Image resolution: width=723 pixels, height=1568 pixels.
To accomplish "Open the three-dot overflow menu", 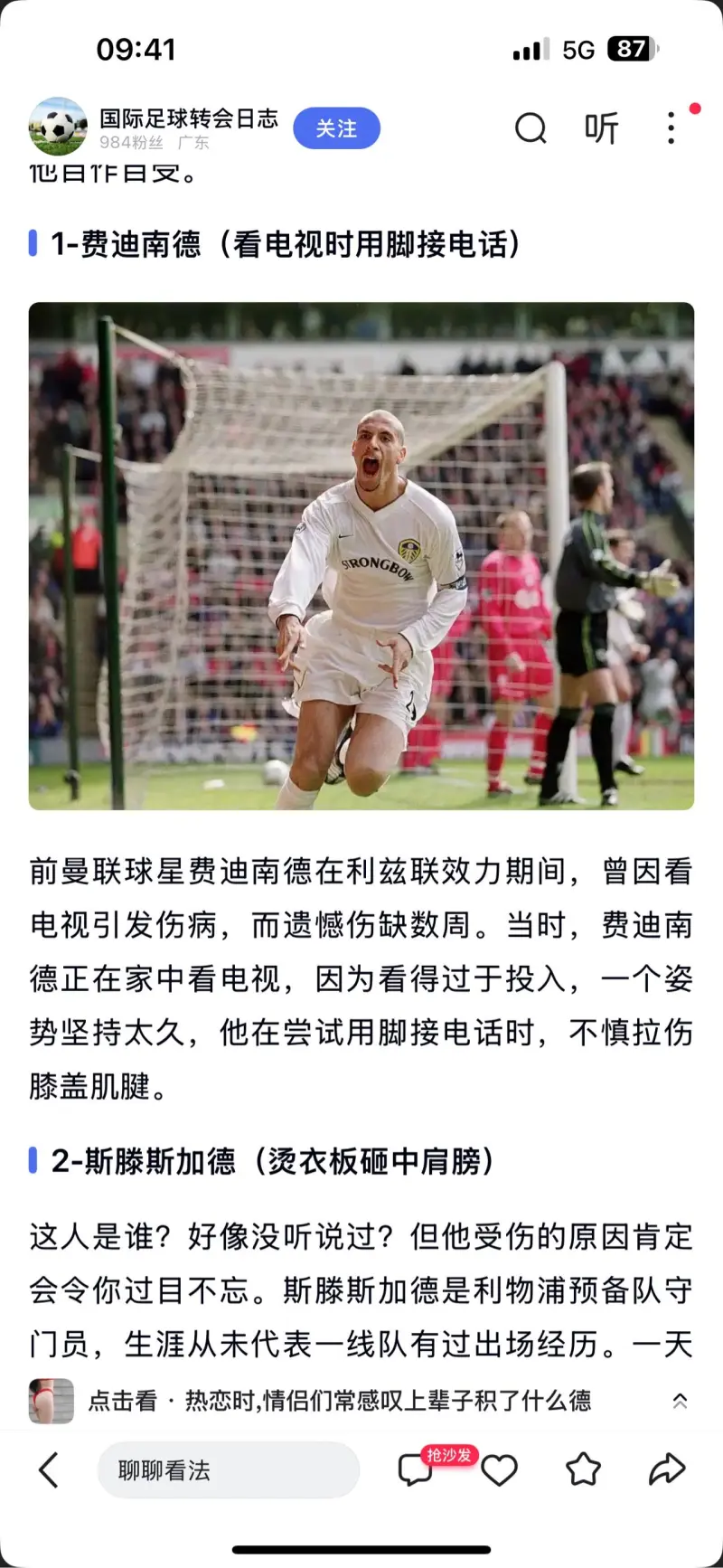I will pos(671,128).
